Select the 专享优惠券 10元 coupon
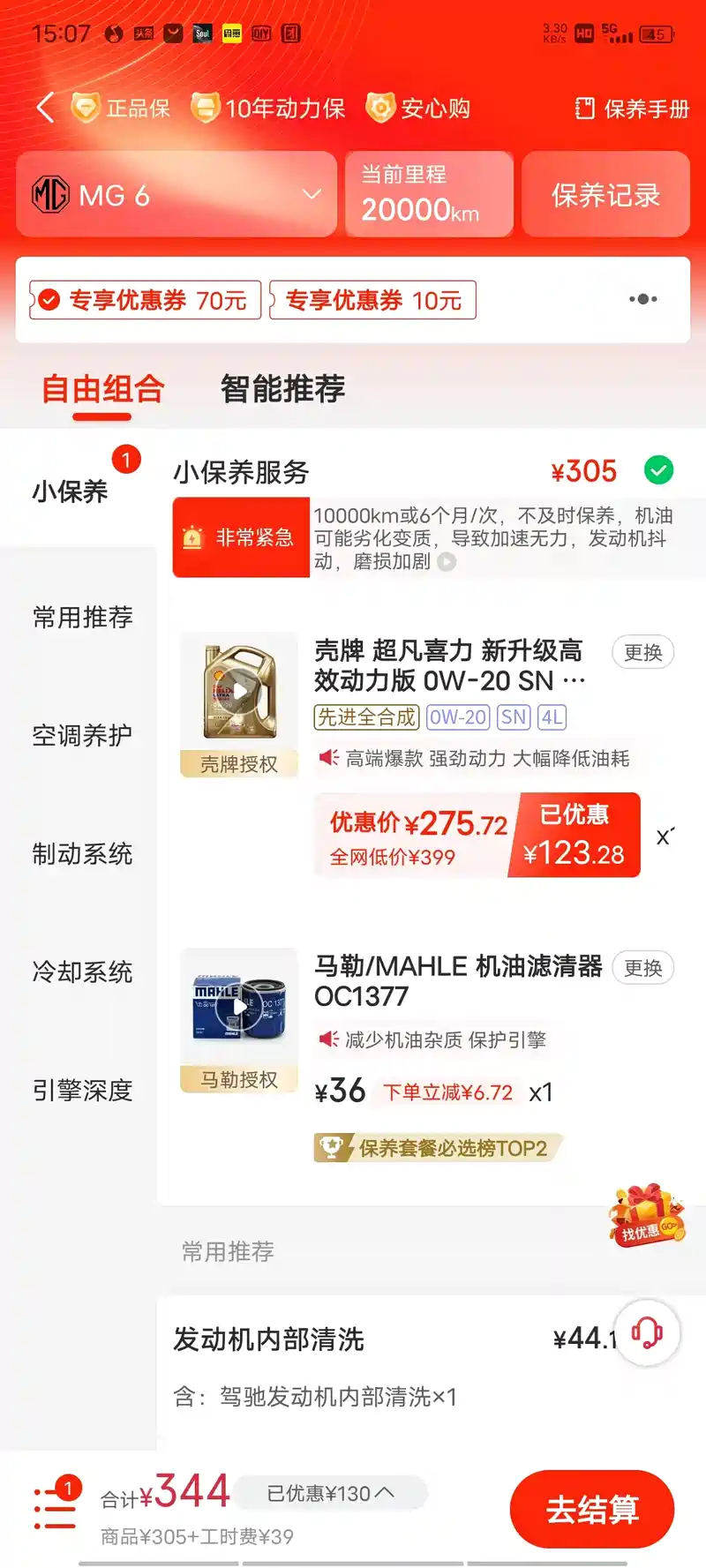The height and width of the screenshot is (1568, 706). [x=372, y=300]
